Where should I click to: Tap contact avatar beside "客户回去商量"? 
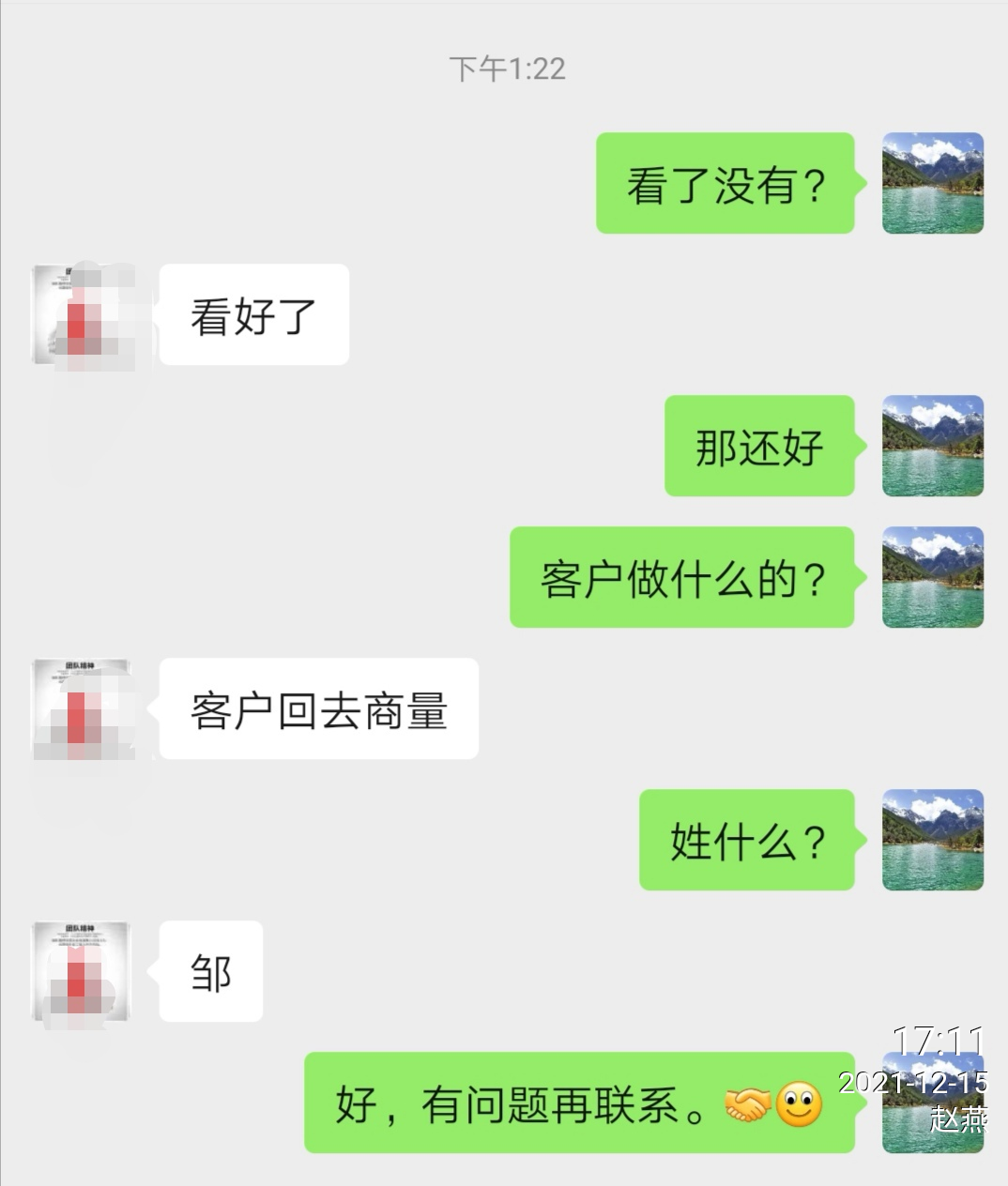point(83,708)
